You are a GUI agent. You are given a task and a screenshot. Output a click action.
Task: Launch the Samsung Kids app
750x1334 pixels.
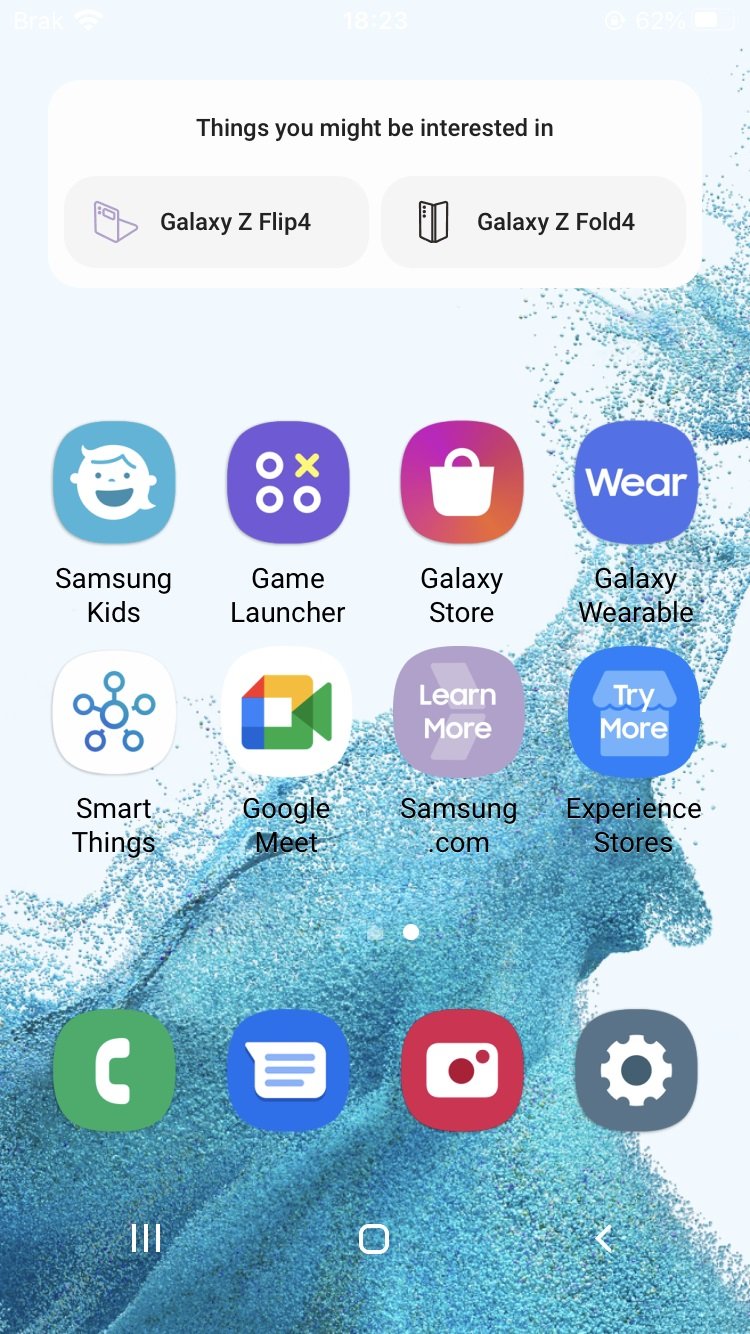coord(114,482)
